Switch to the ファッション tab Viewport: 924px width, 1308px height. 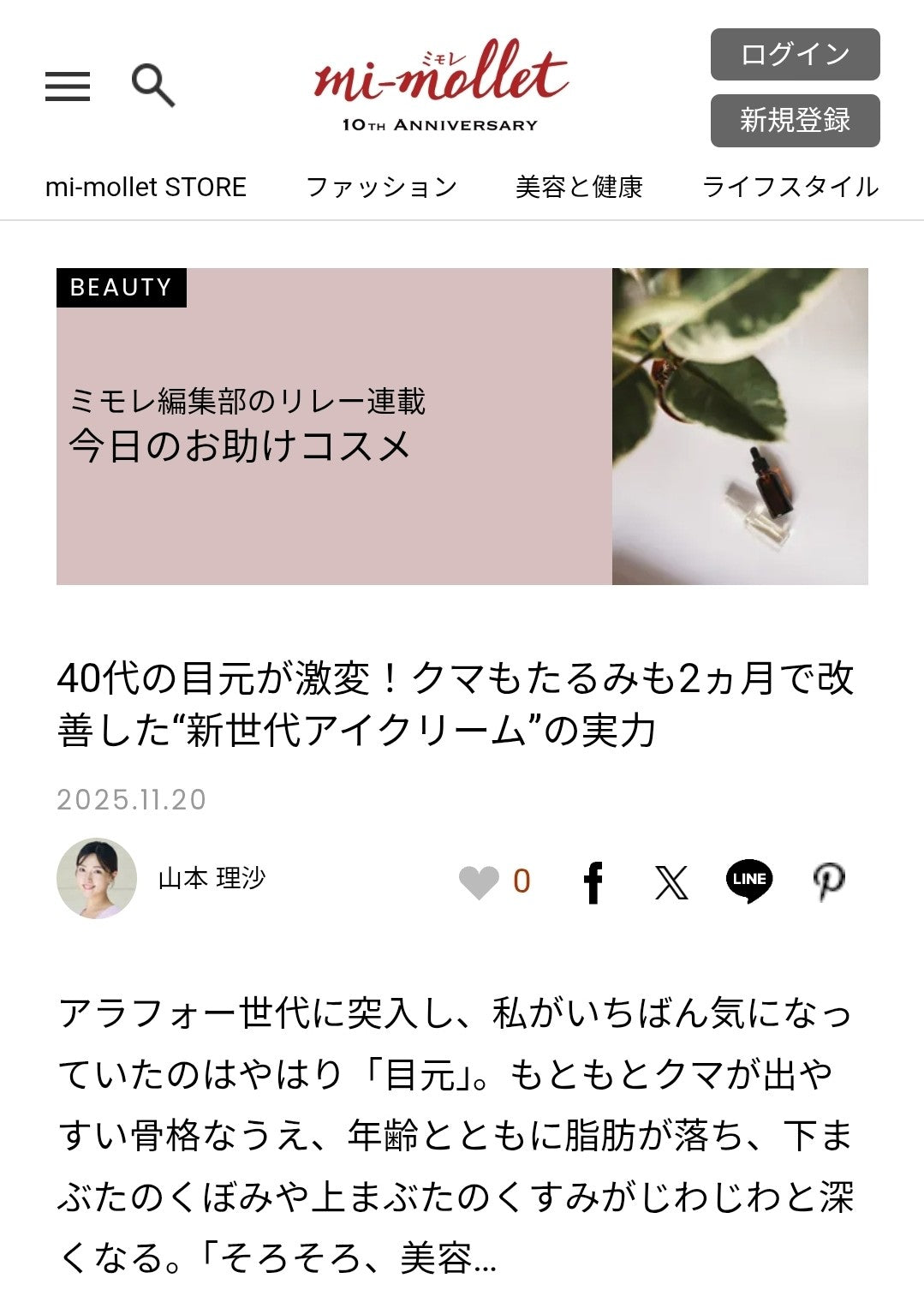382,186
